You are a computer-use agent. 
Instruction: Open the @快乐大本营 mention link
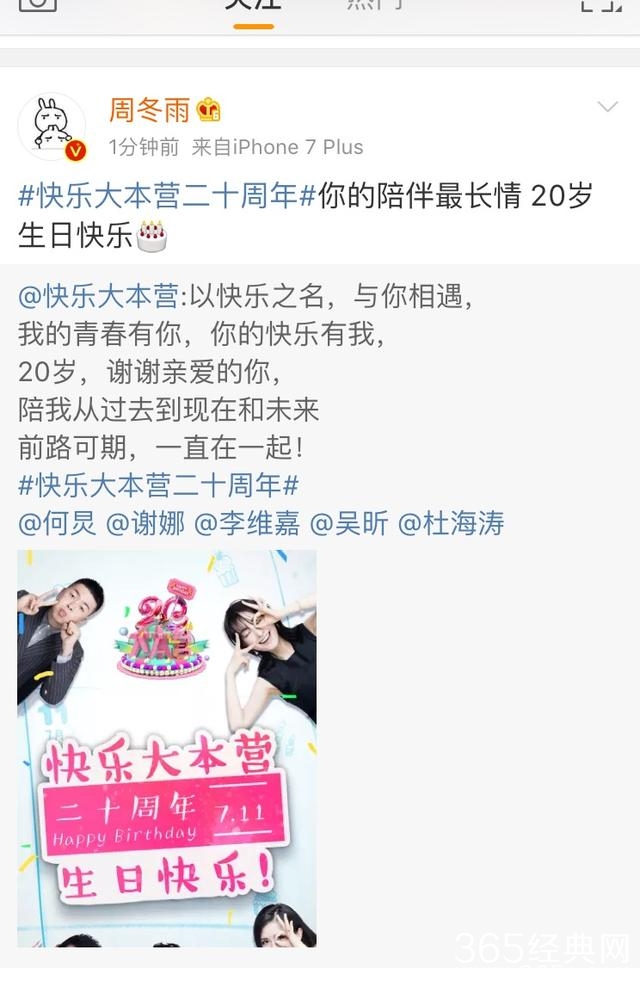98,295
